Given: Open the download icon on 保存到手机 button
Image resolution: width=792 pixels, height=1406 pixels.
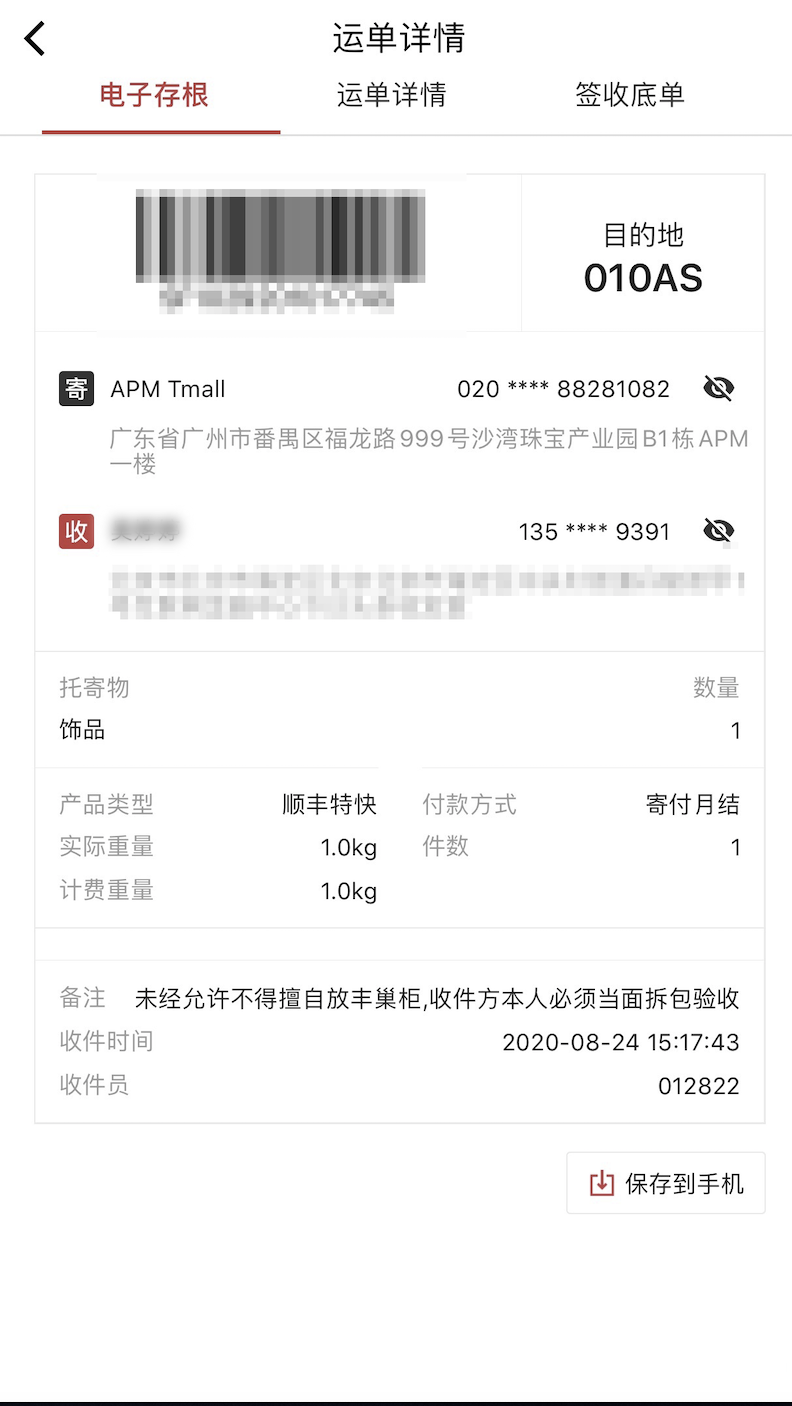Looking at the screenshot, I should [600, 1182].
